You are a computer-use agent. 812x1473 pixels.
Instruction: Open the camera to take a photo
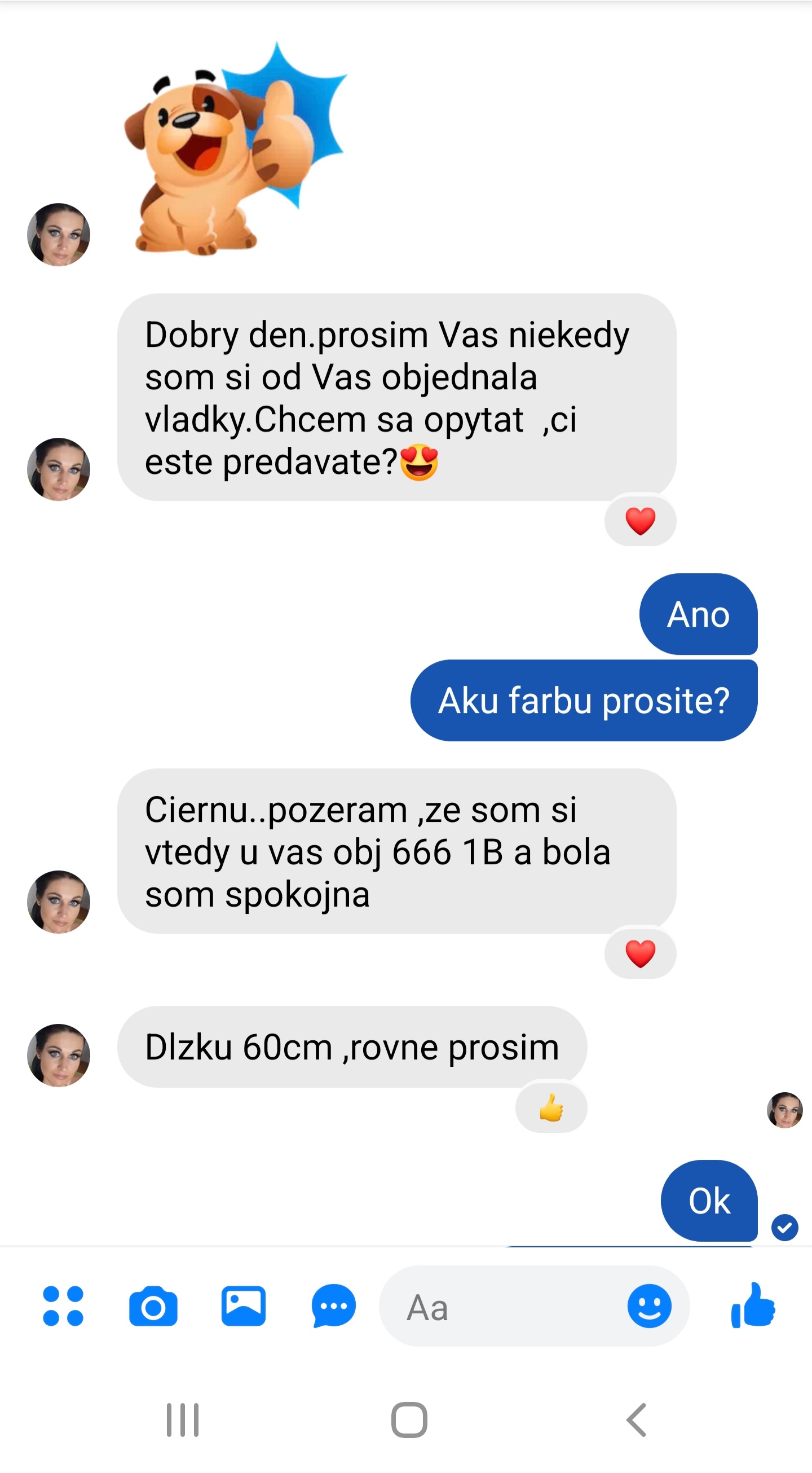tap(153, 1306)
